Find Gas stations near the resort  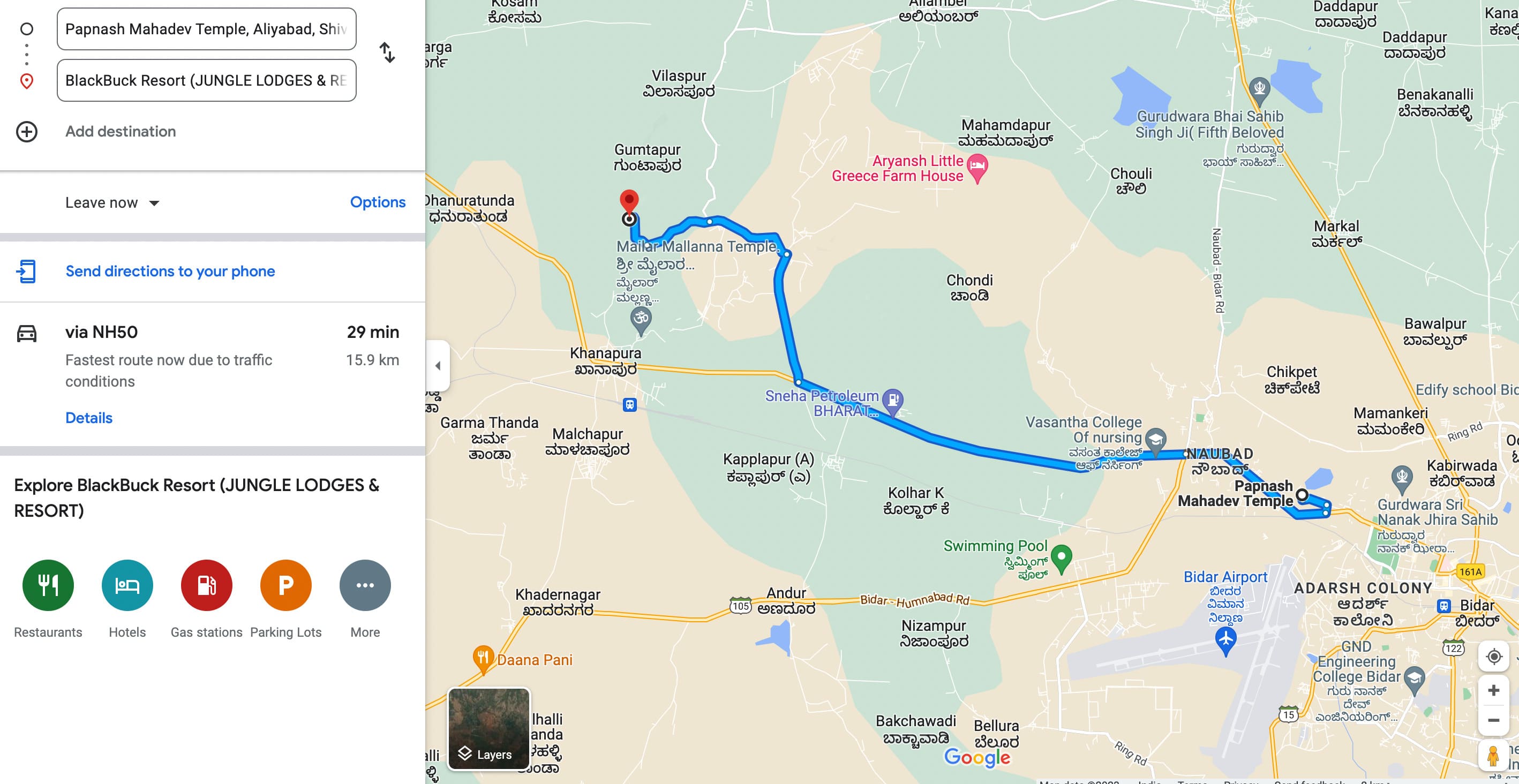(206, 585)
